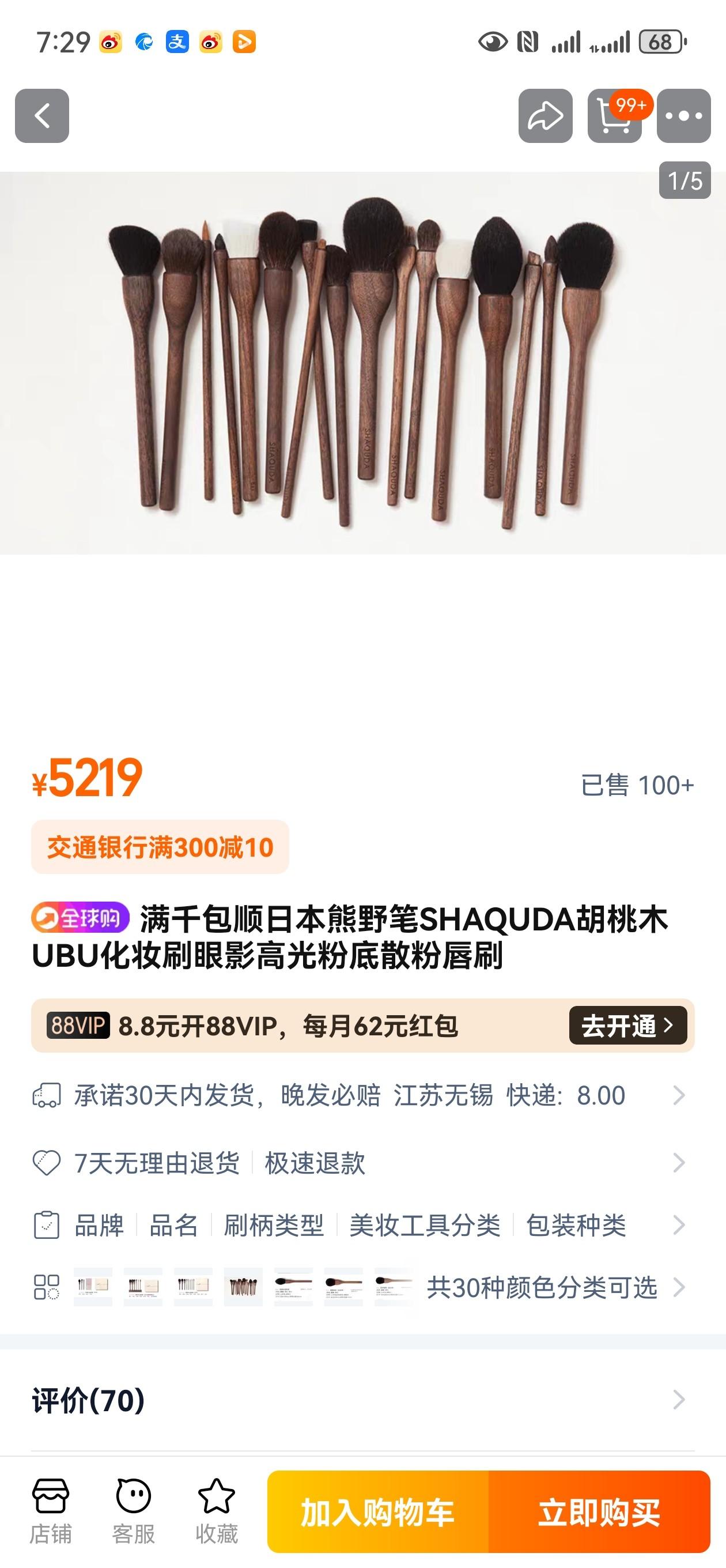Visit the 店铺 store page
726x1568 pixels.
coord(51,1511)
